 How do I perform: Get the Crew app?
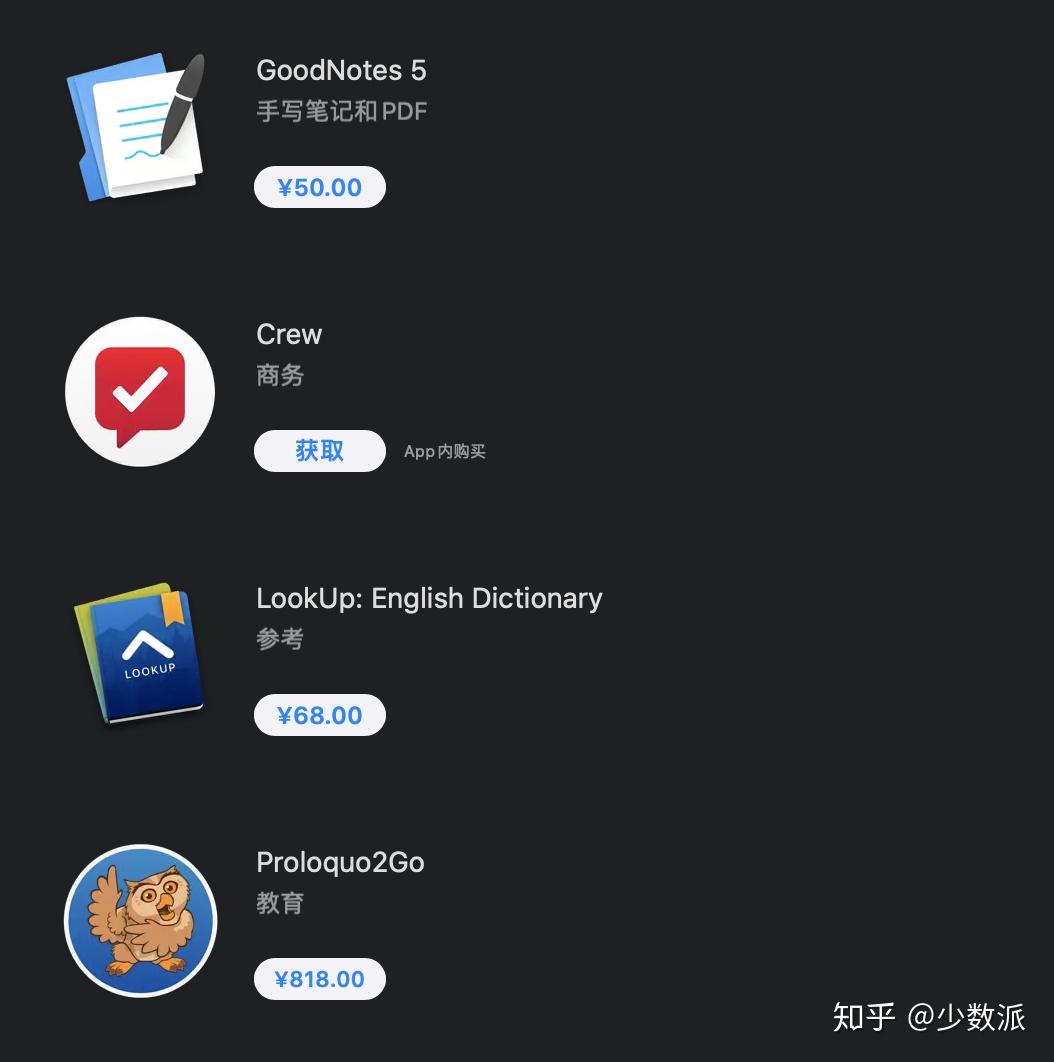(320, 451)
